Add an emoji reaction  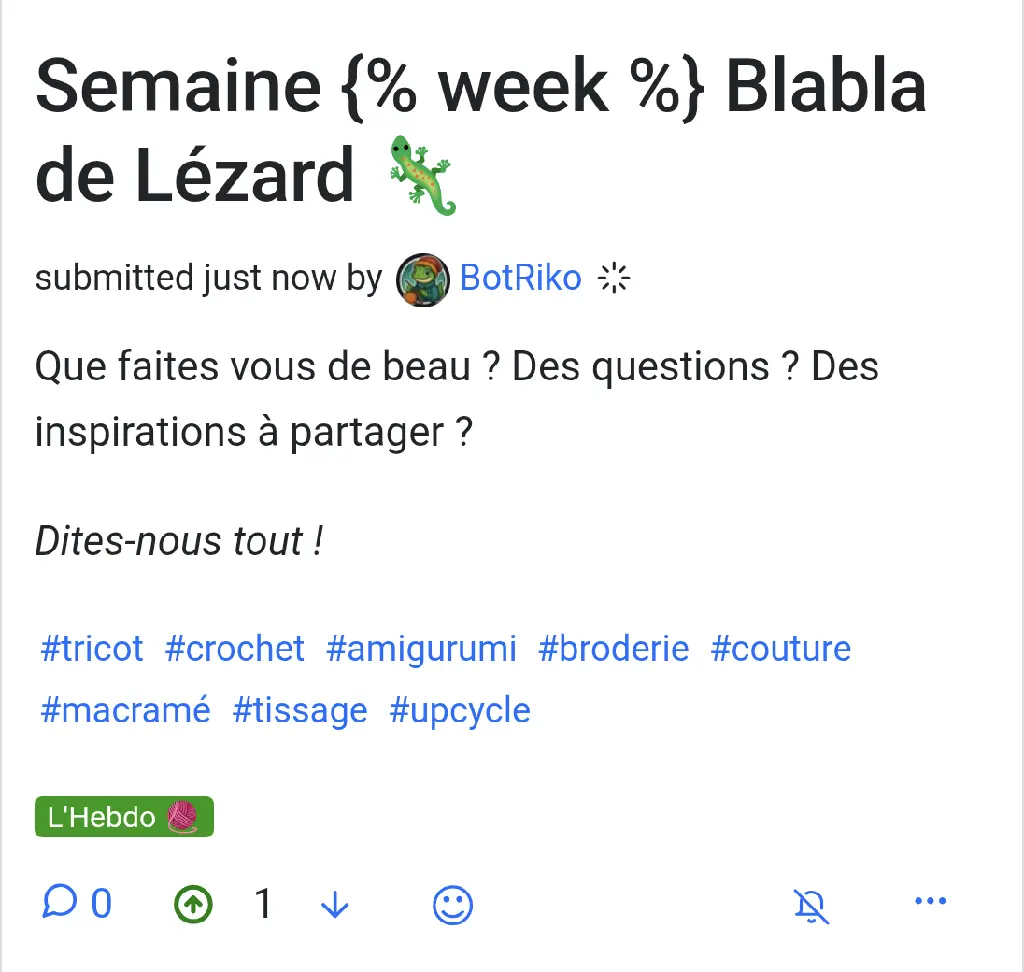point(453,905)
